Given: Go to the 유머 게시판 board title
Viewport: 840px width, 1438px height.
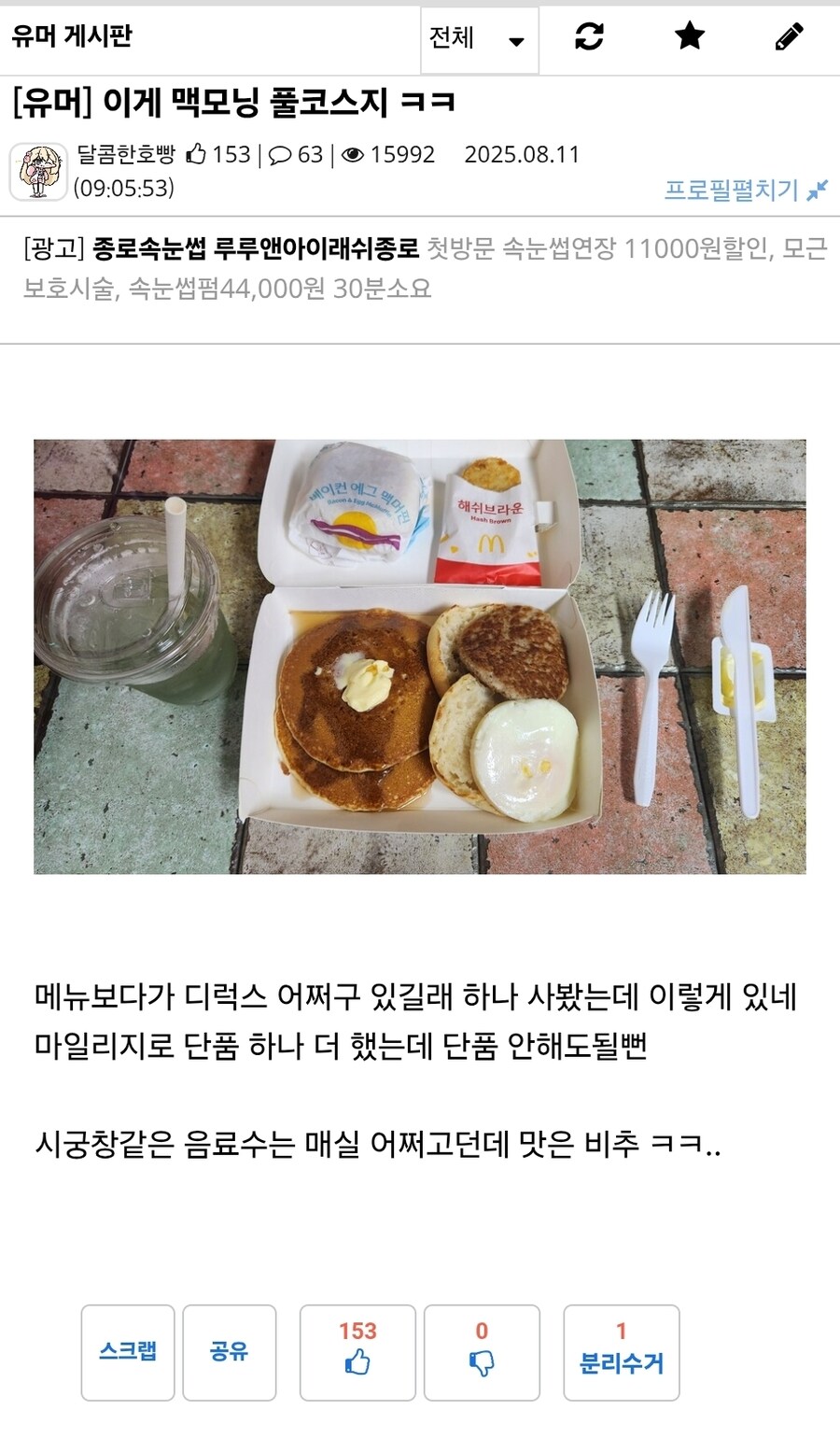Looking at the screenshot, I should coord(71,39).
